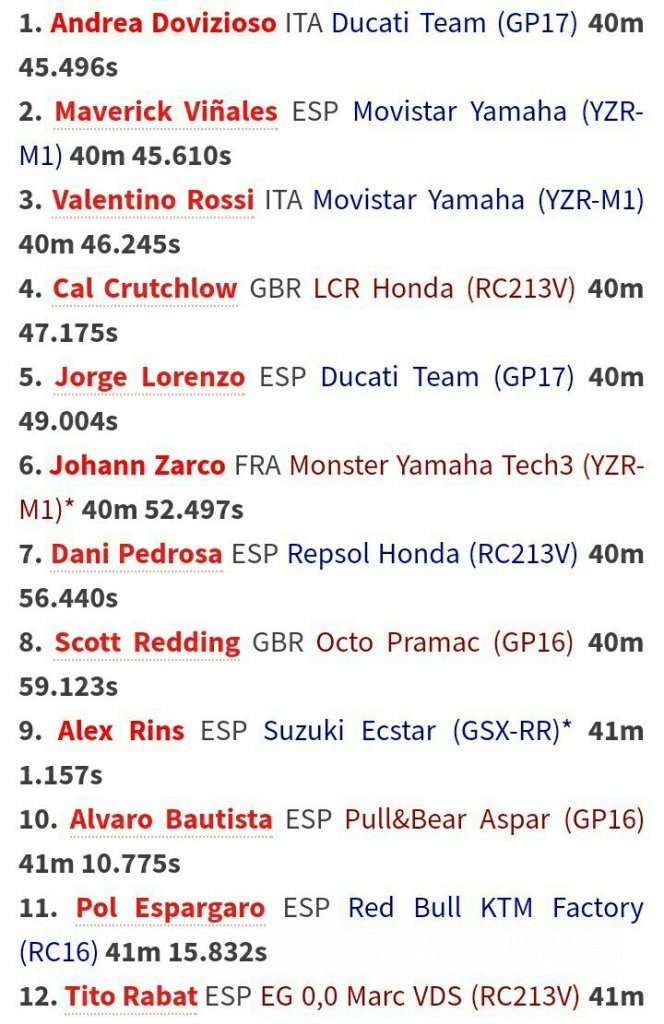The image size is (664, 1024).
Task: Open Andrea Dovizioso's rider link
Action: coord(163,23)
